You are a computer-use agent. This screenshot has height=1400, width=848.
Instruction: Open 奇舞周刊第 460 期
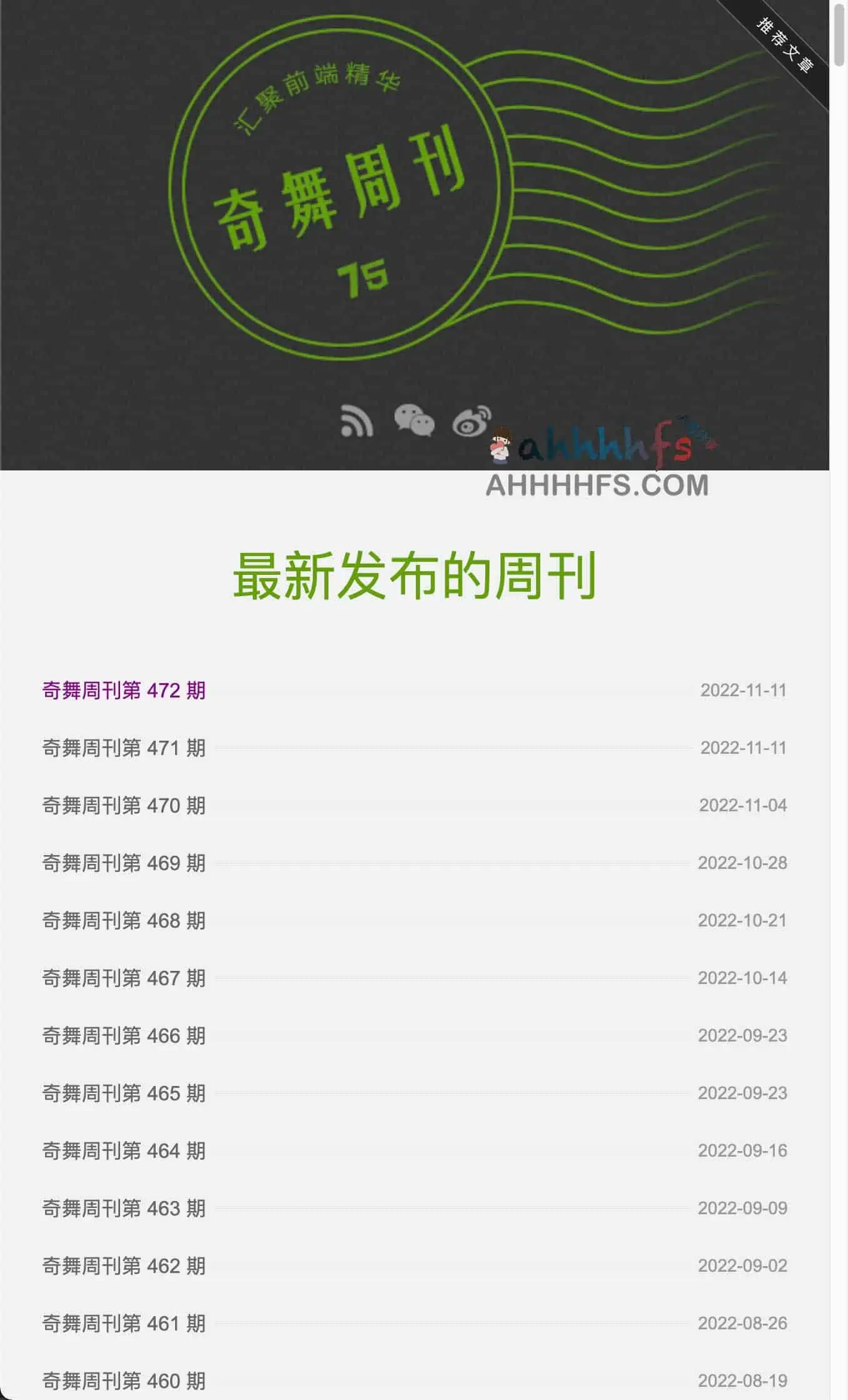click(124, 1381)
